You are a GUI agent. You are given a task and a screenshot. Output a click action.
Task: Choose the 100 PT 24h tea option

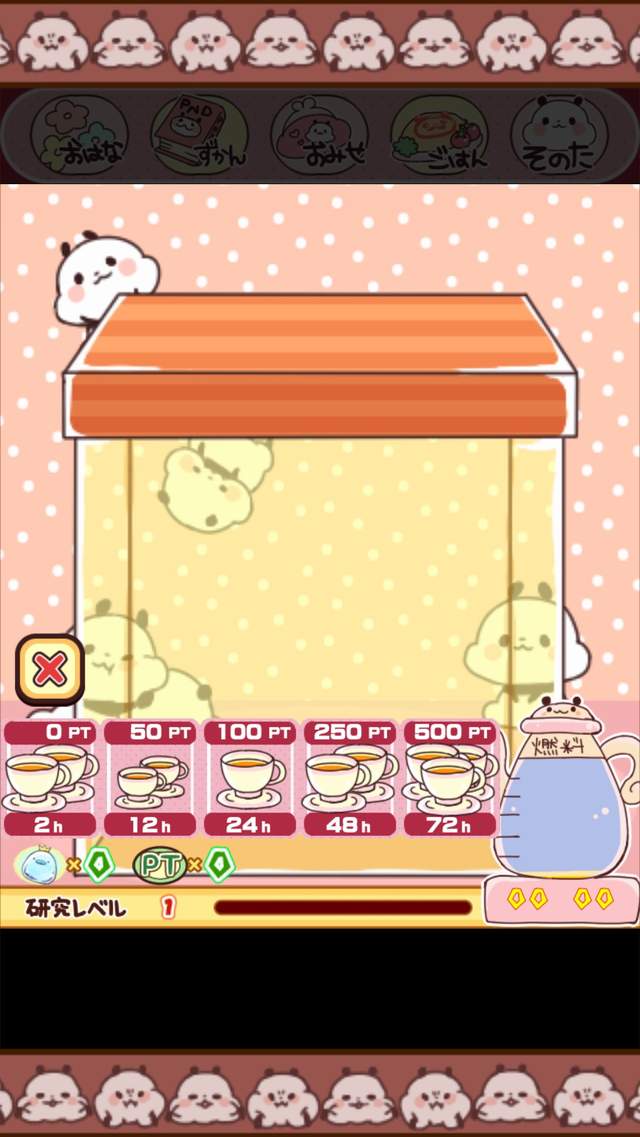point(250,778)
